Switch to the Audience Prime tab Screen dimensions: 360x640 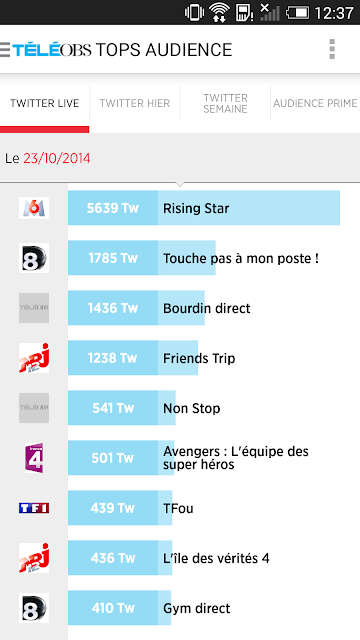pos(315,103)
